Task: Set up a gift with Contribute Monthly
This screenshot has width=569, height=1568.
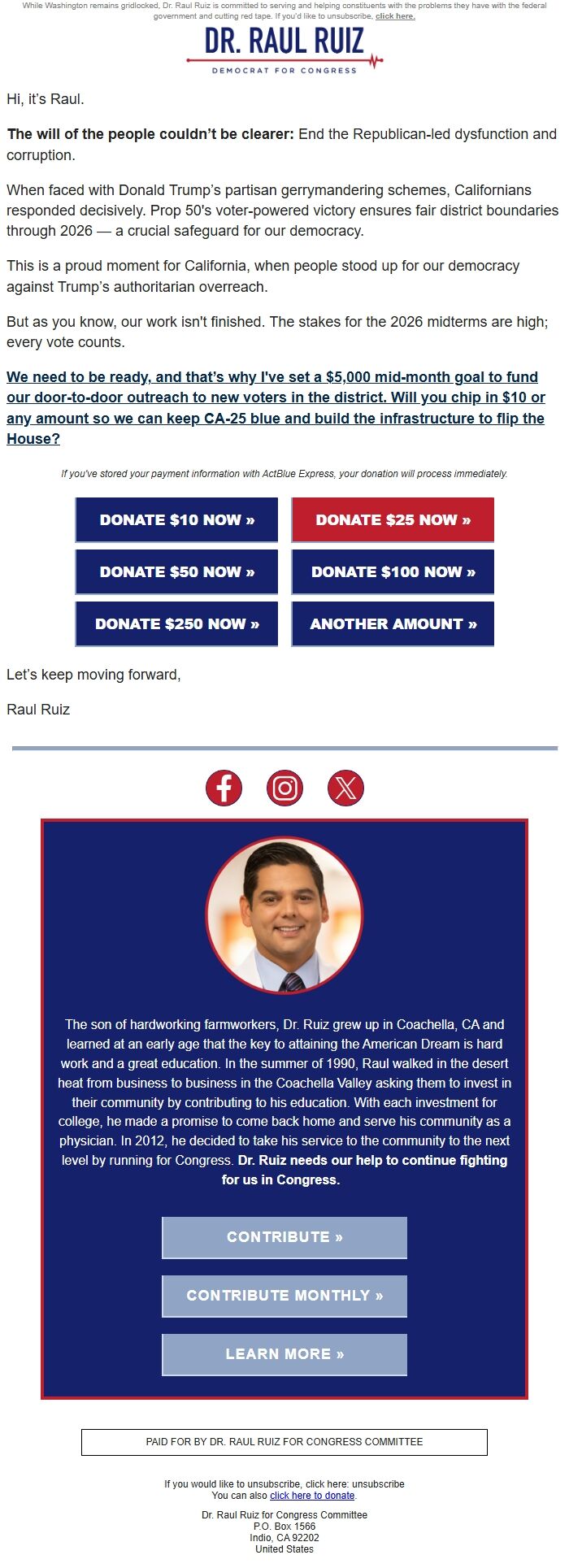Action: 284,1296
